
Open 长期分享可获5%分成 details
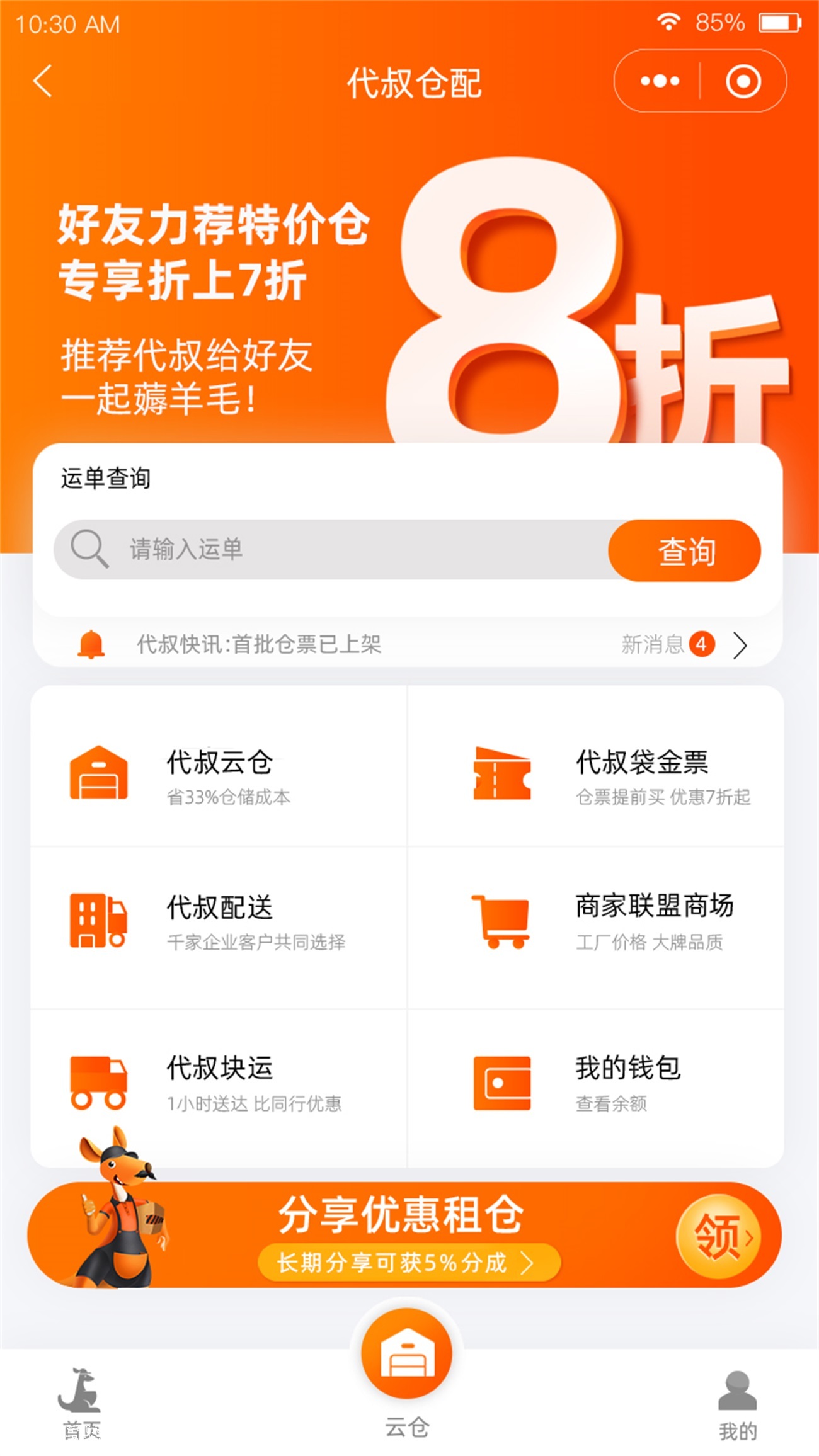[x=408, y=1262]
